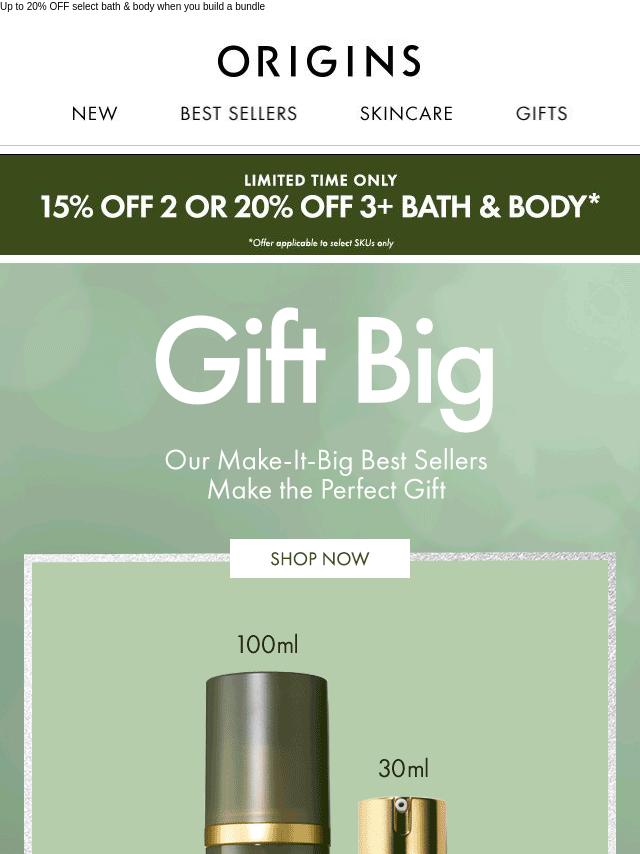Browse the GIFTS section
Image resolution: width=640 pixels, height=854 pixels.
[541, 114]
